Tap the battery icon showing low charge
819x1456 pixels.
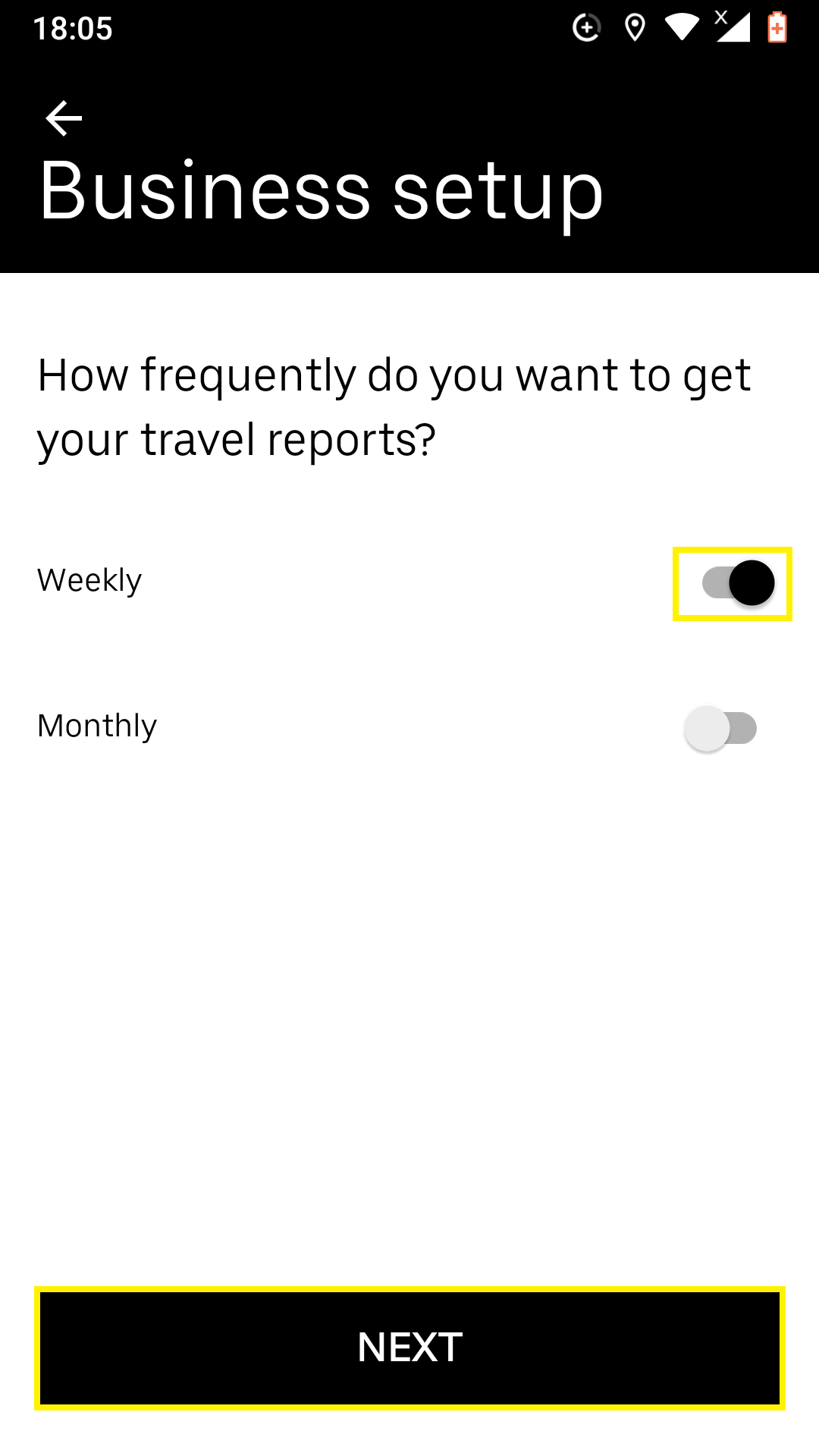pos(776,27)
